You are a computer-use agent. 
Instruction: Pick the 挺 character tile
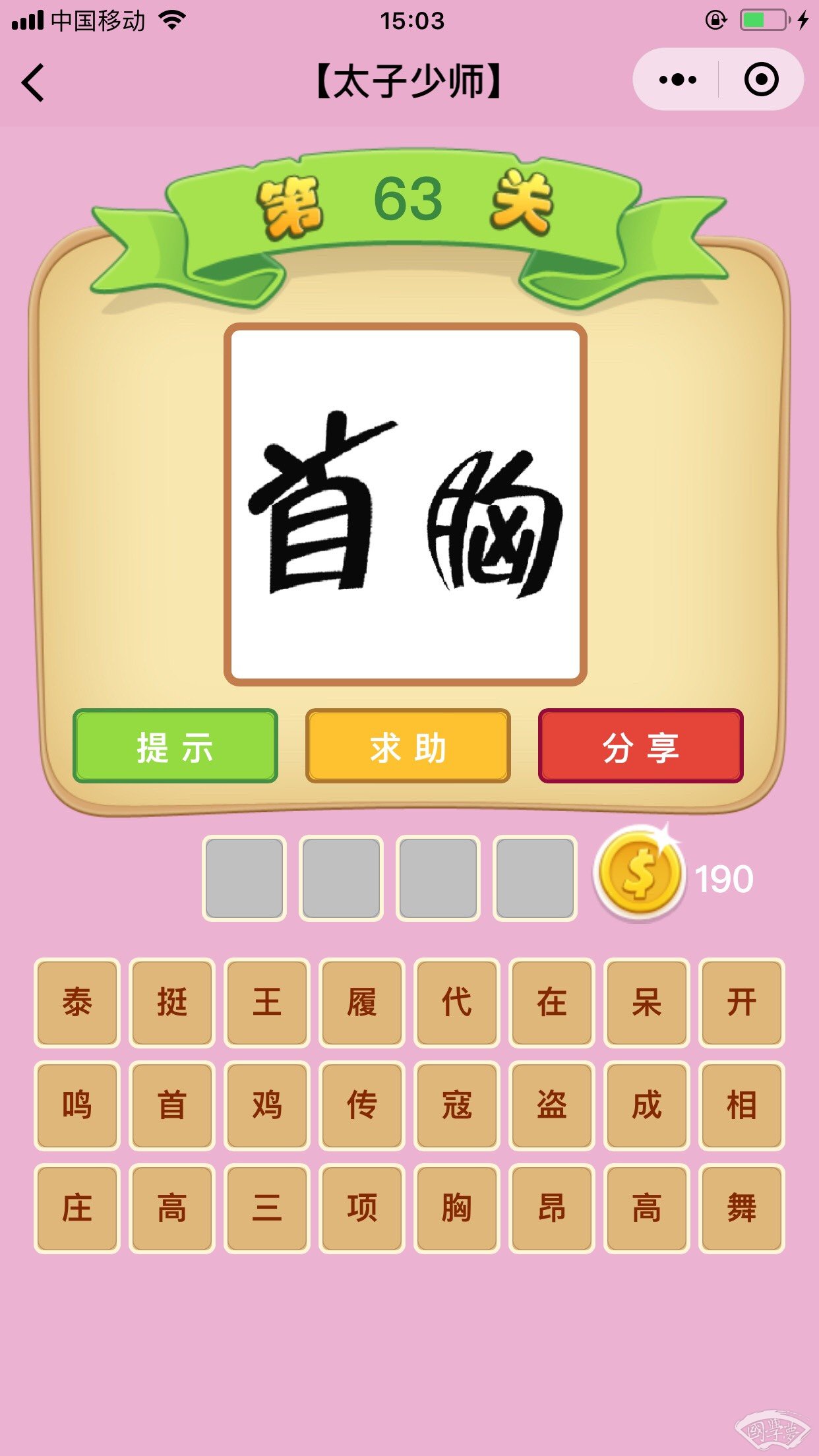click(172, 1002)
